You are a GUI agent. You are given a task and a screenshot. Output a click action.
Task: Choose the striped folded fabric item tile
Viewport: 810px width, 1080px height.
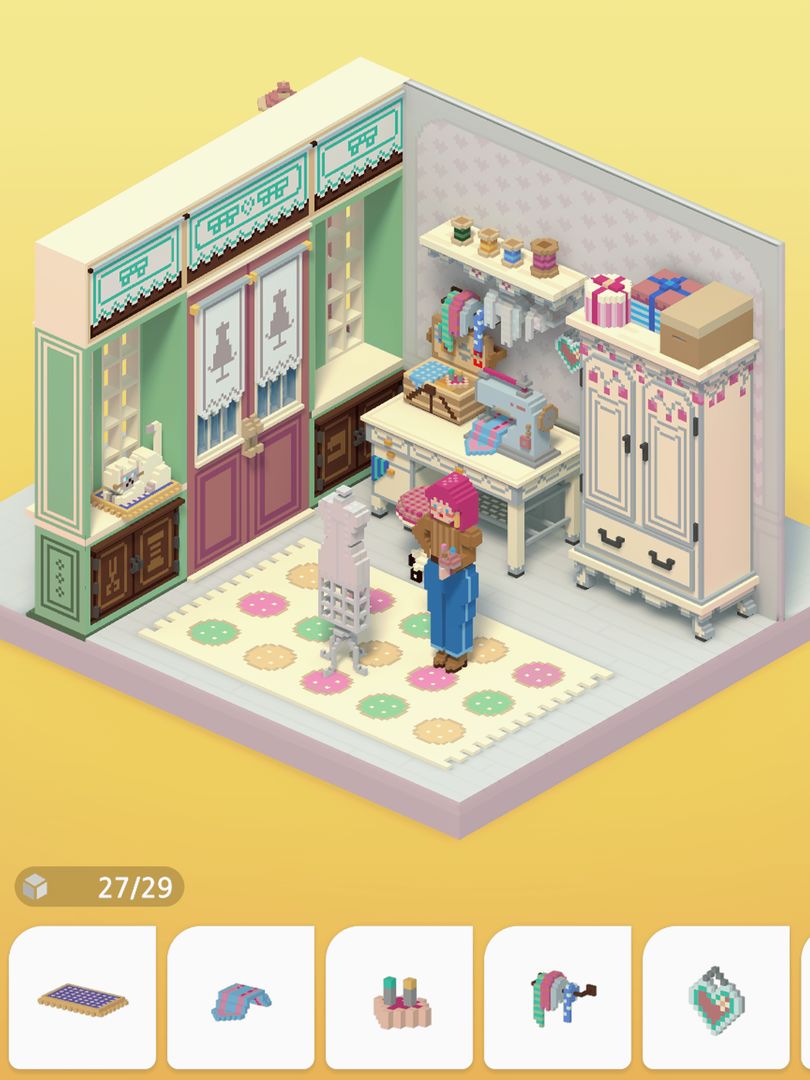point(241,997)
